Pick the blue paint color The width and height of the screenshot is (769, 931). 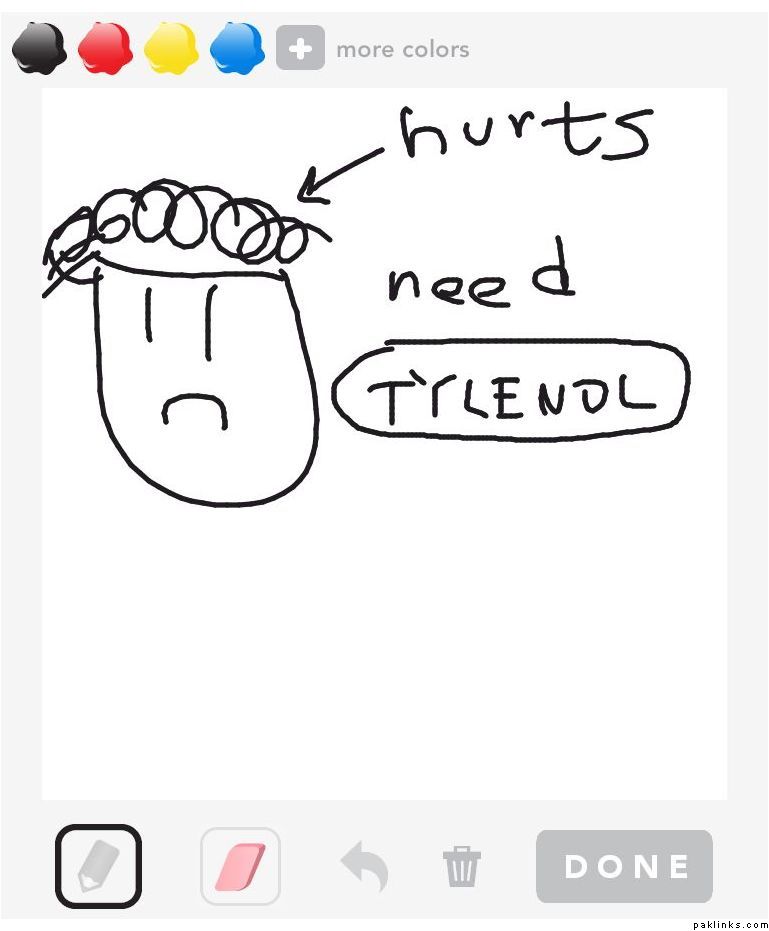coord(237,48)
